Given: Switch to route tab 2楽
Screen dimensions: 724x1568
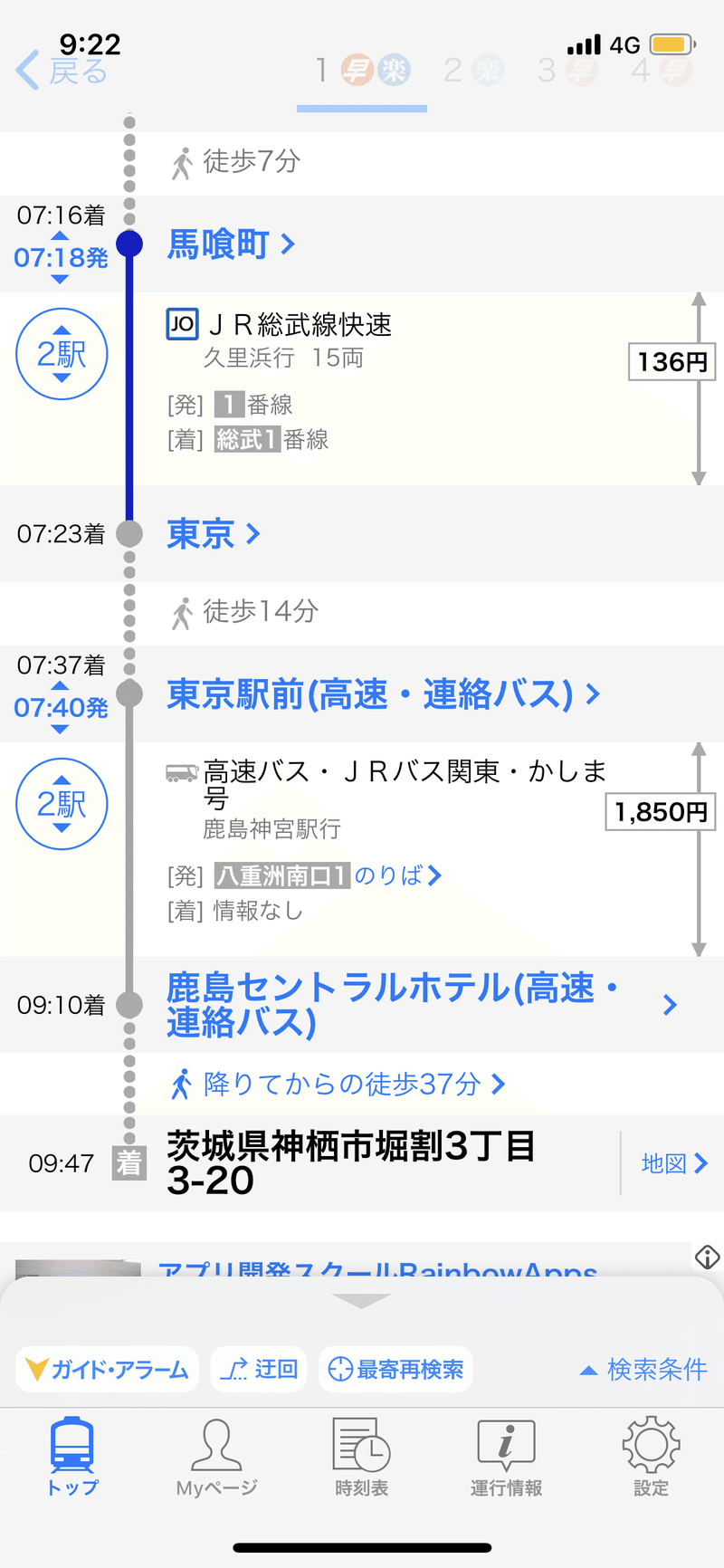Looking at the screenshot, I should 470,71.
